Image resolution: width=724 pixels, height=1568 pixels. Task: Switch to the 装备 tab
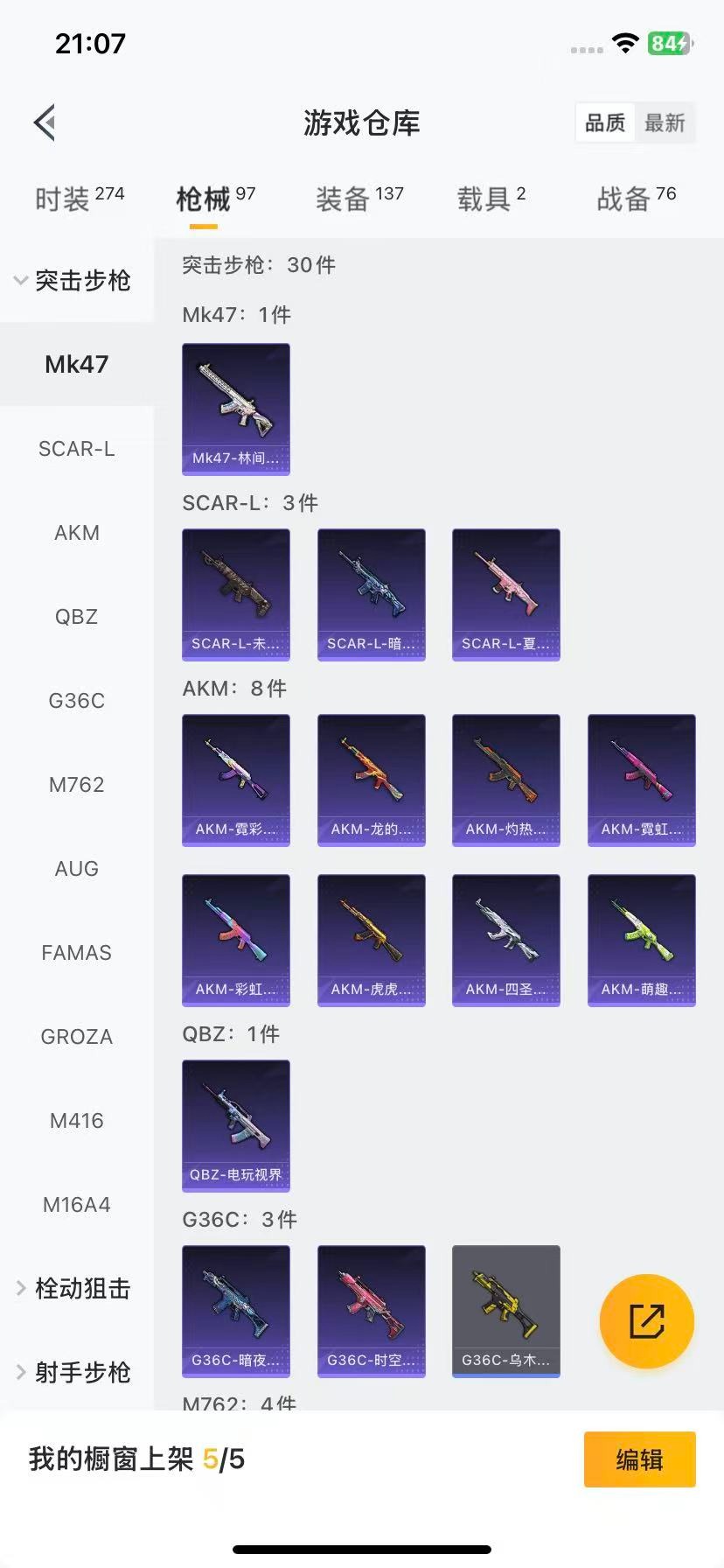[x=359, y=199]
